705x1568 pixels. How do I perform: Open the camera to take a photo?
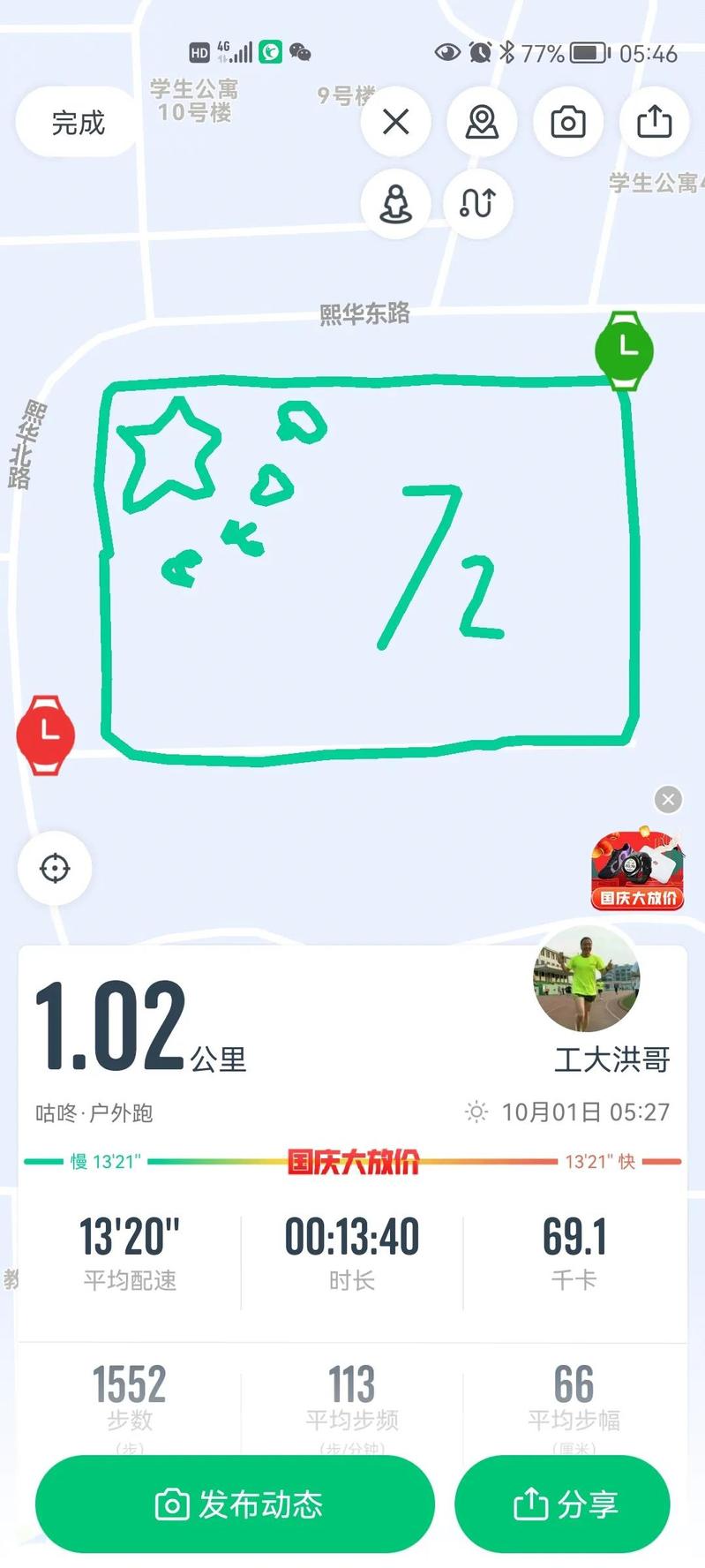[568, 122]
